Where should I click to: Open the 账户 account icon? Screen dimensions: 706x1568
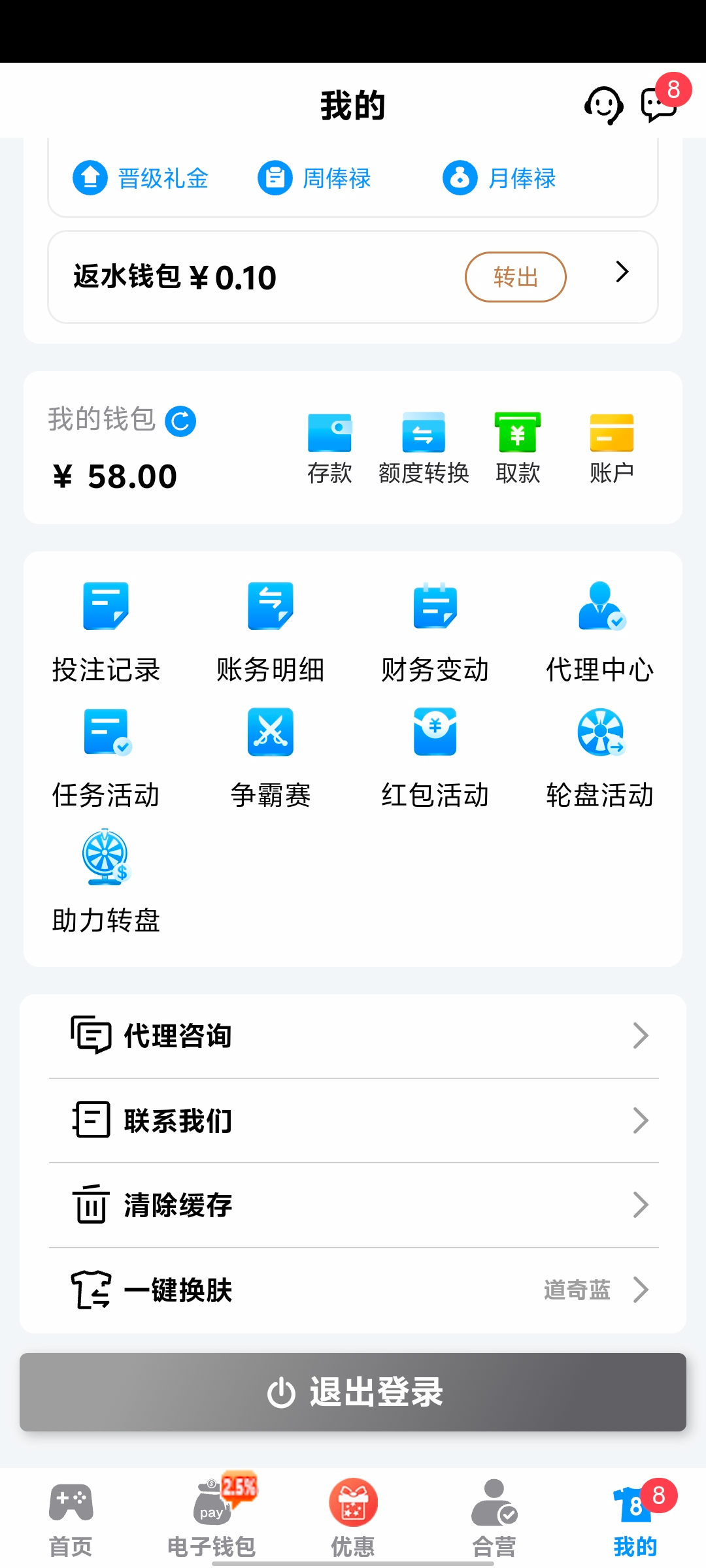coord(611,448)
